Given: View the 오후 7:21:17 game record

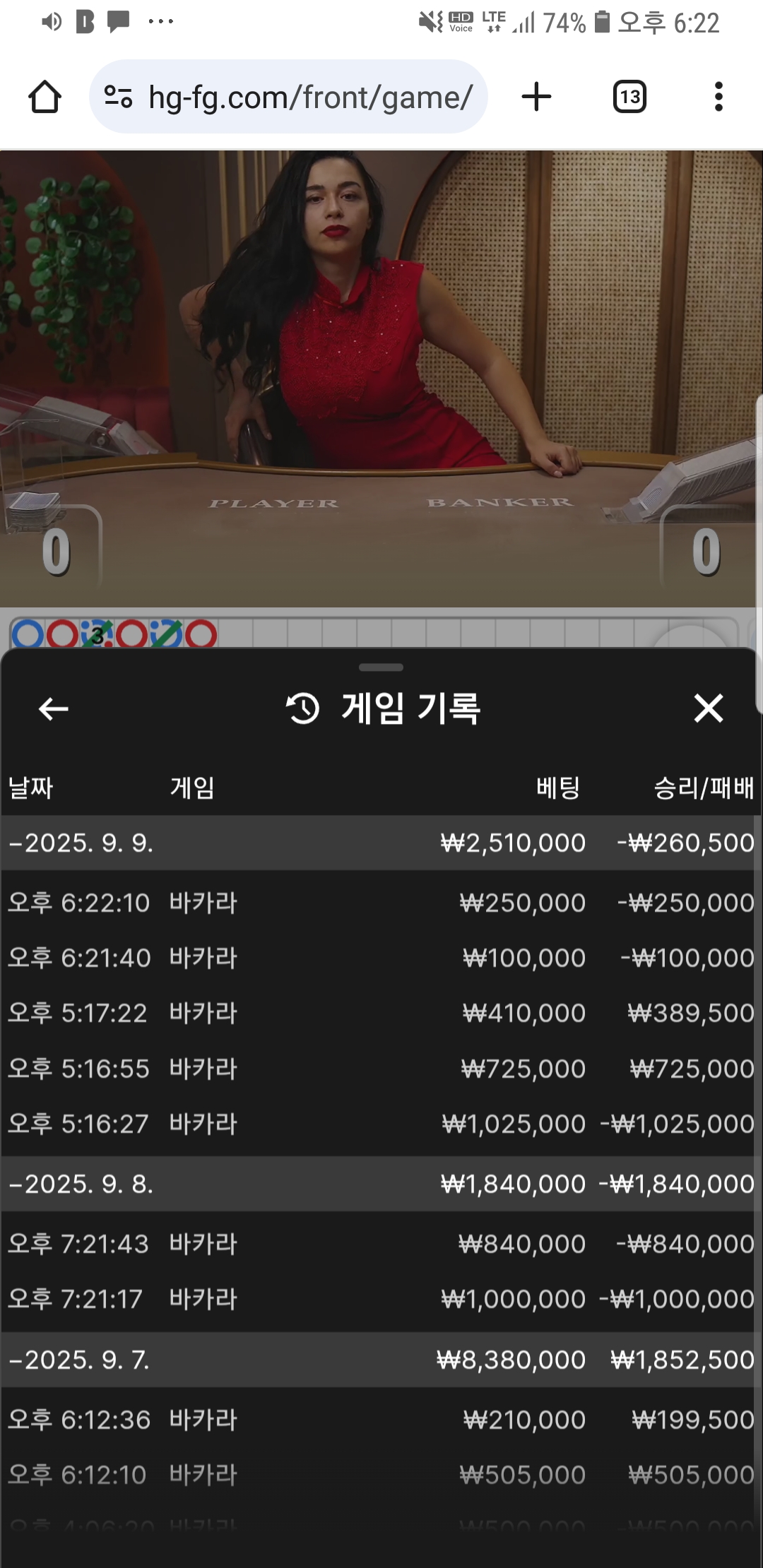Looking at the screenshot, I should [381, 1299].
